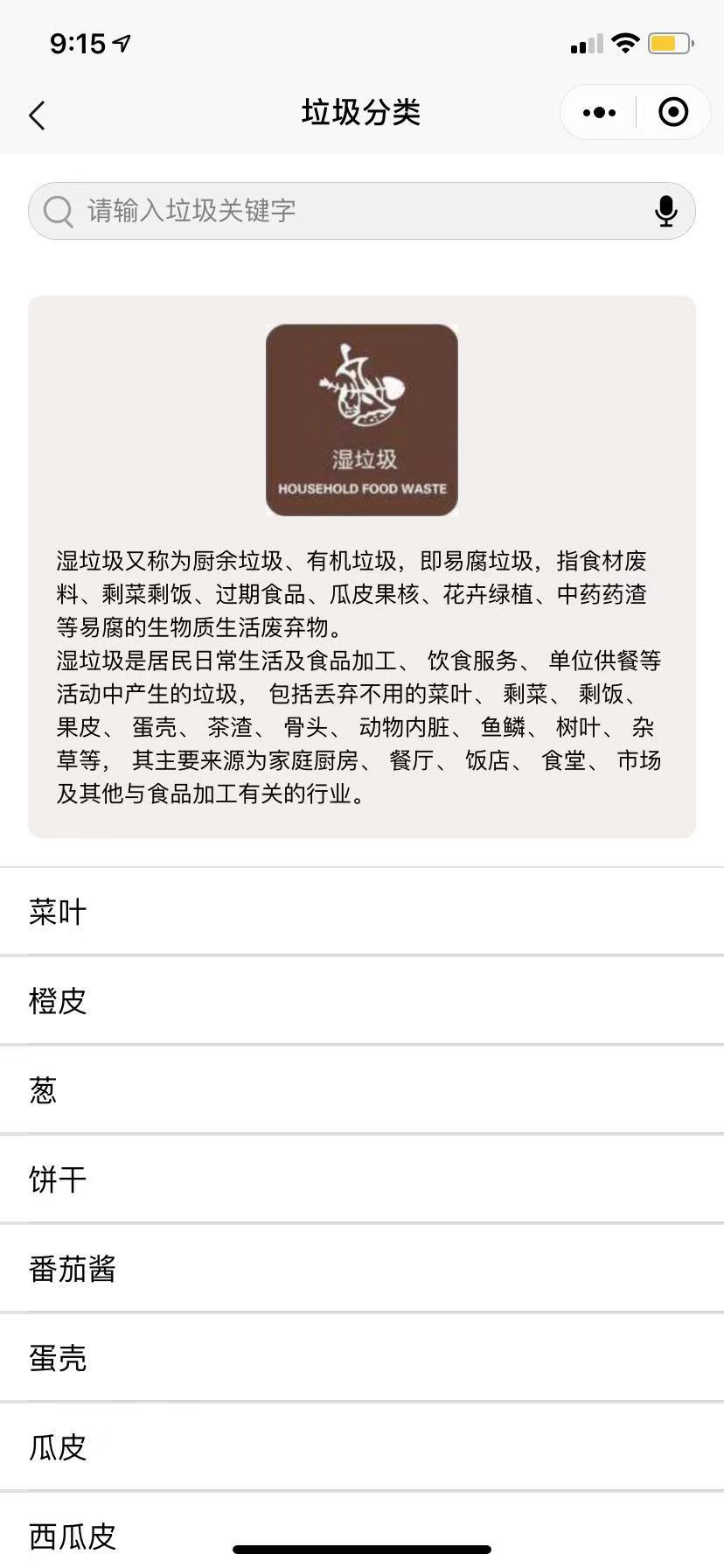Open the 菜叶 list item
Image resolution: width=724 pixels, height=1568 pixels.
(x=362, y=912)
